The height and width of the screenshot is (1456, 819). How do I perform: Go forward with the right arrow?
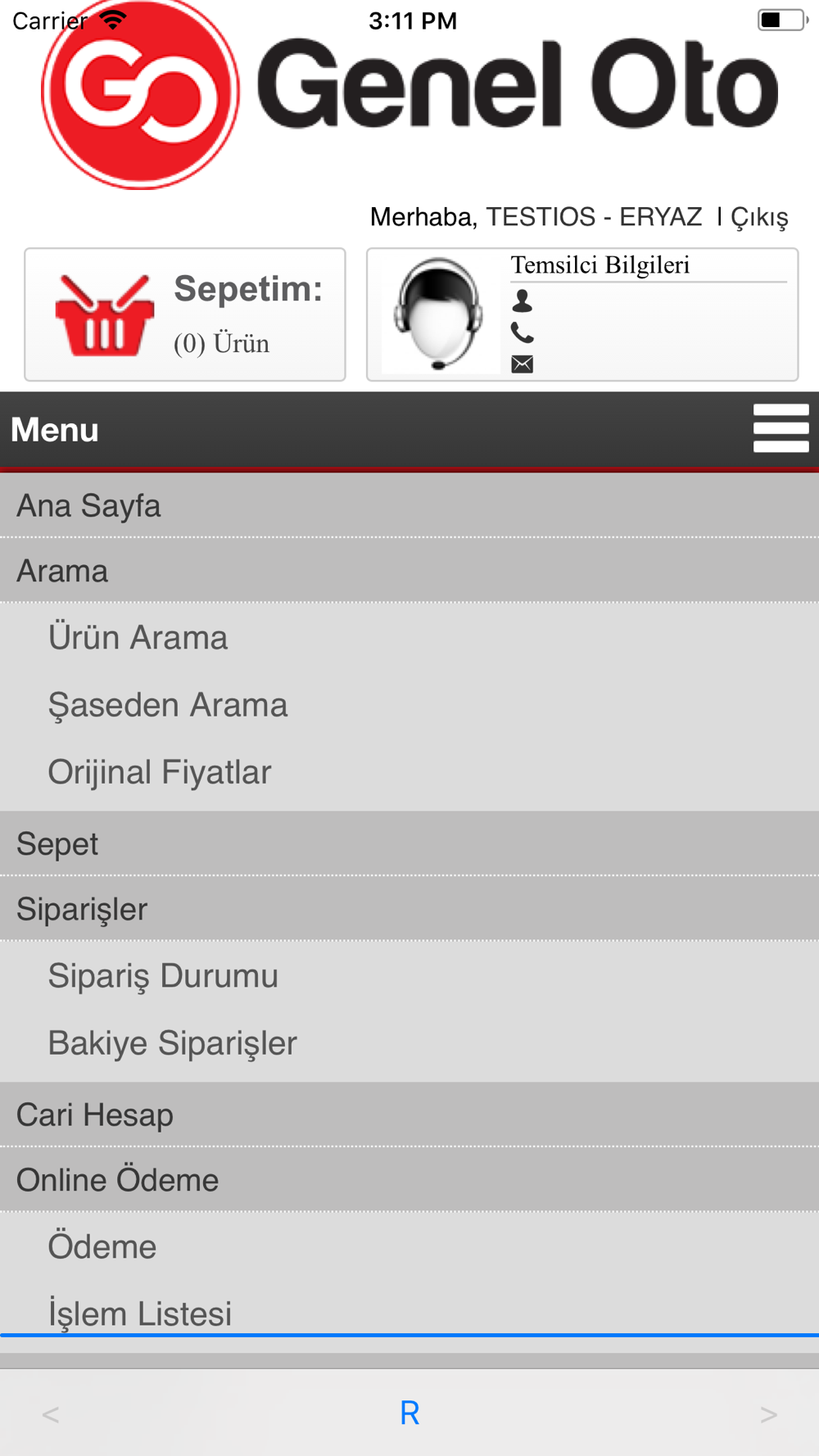click(768, 1413)
